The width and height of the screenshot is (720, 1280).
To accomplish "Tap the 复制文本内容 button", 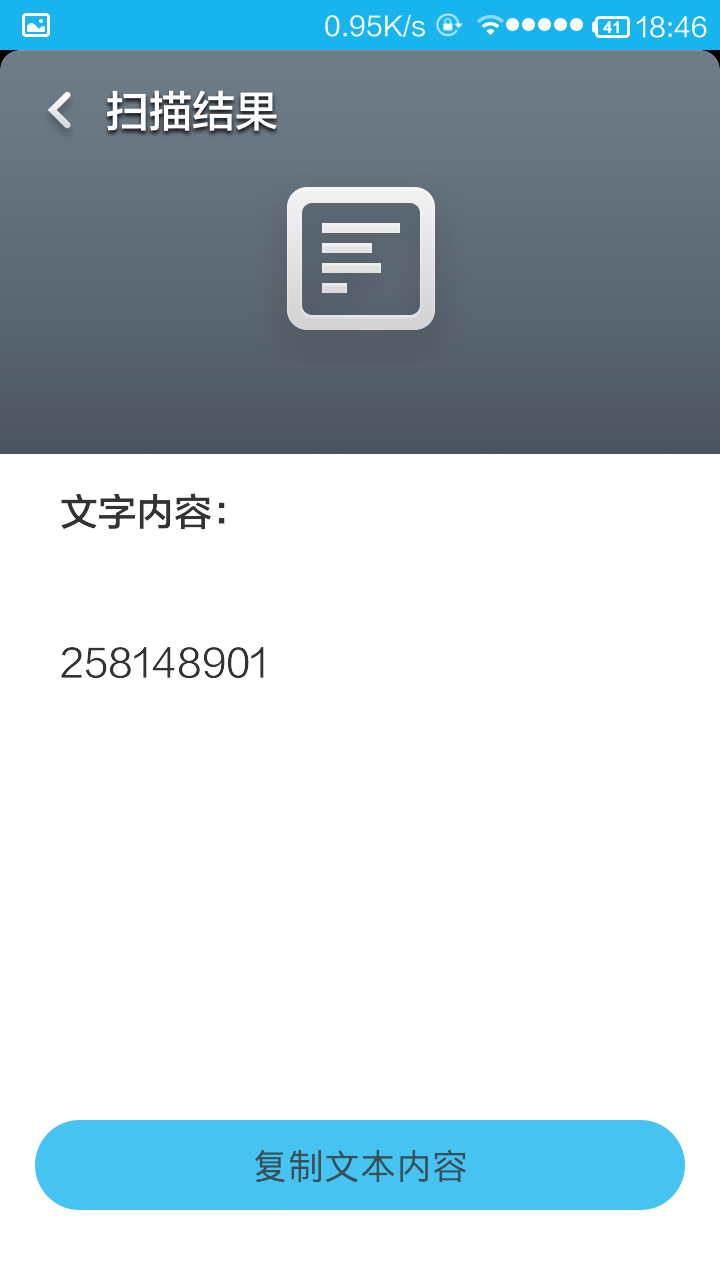I will pyautogui.click(x=360, y=1166).
